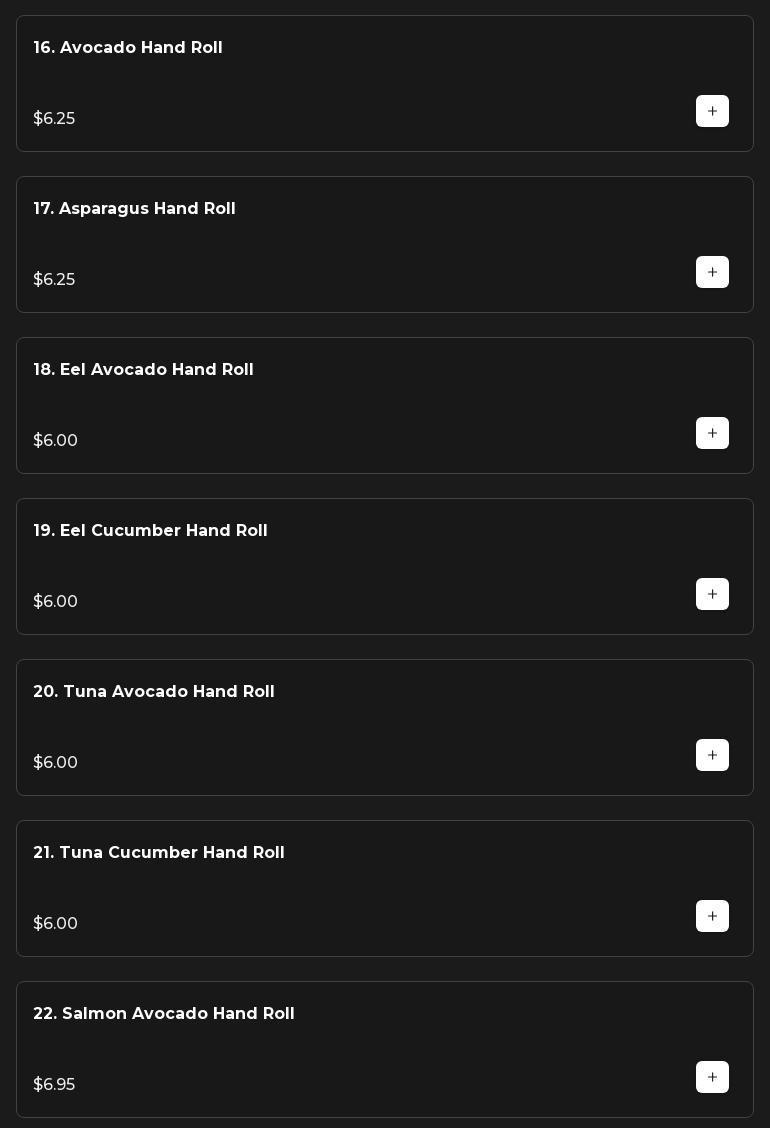770x1128 pixels.
Task: Open the Tuna Avocado Hand Roll card
Action: [x=154, y=692]
